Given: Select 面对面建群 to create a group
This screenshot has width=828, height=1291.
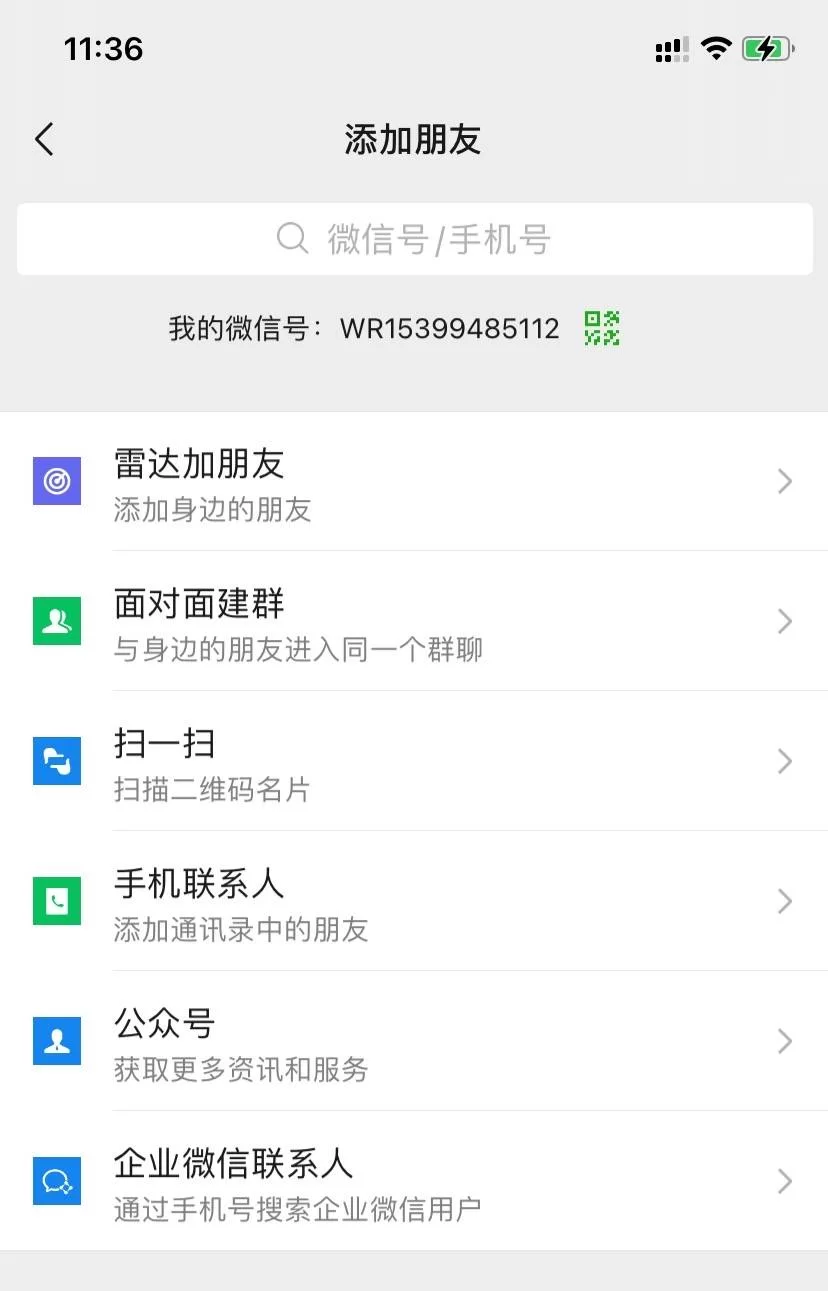Looking at the screenshot, I should (x=414, y=622).
